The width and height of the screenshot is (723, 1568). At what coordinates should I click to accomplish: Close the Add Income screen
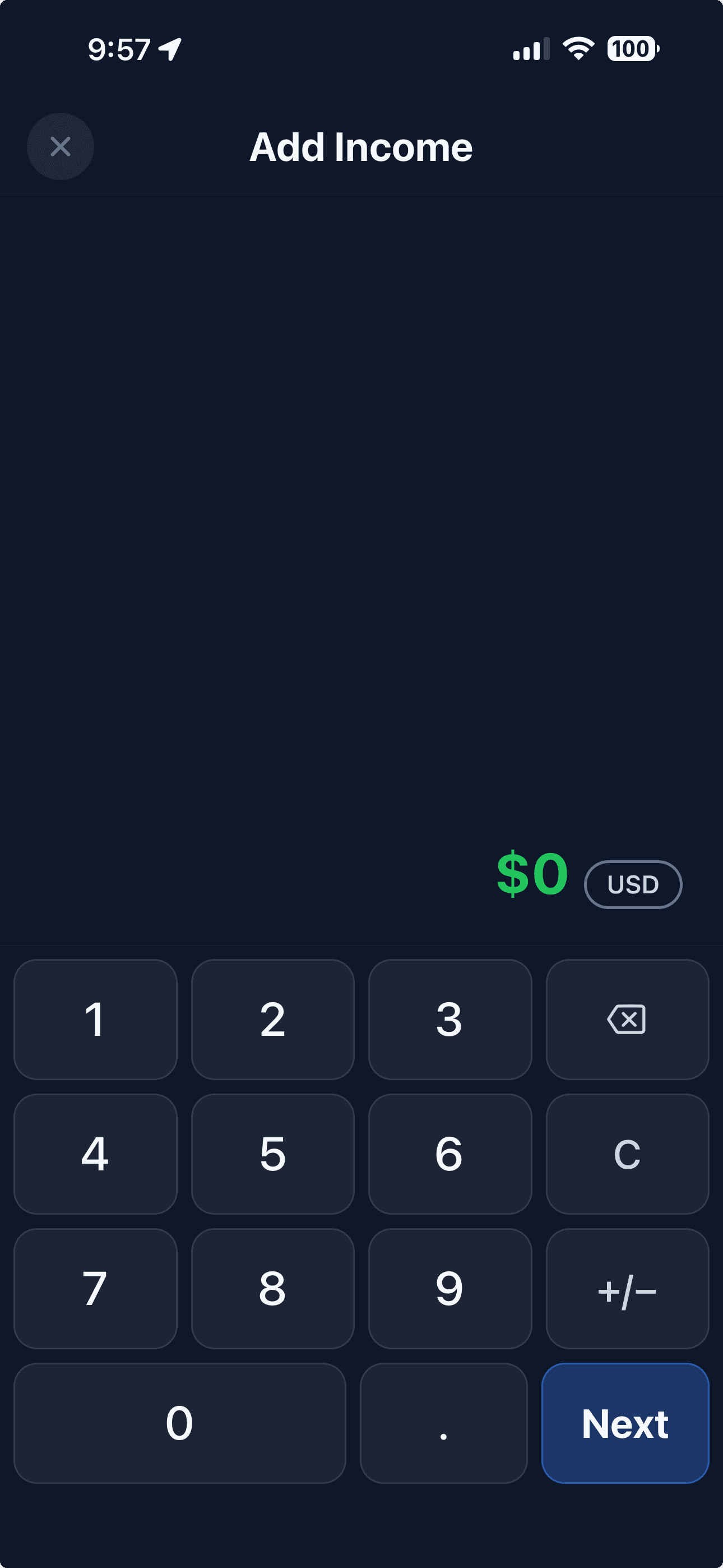coord(61,146)
